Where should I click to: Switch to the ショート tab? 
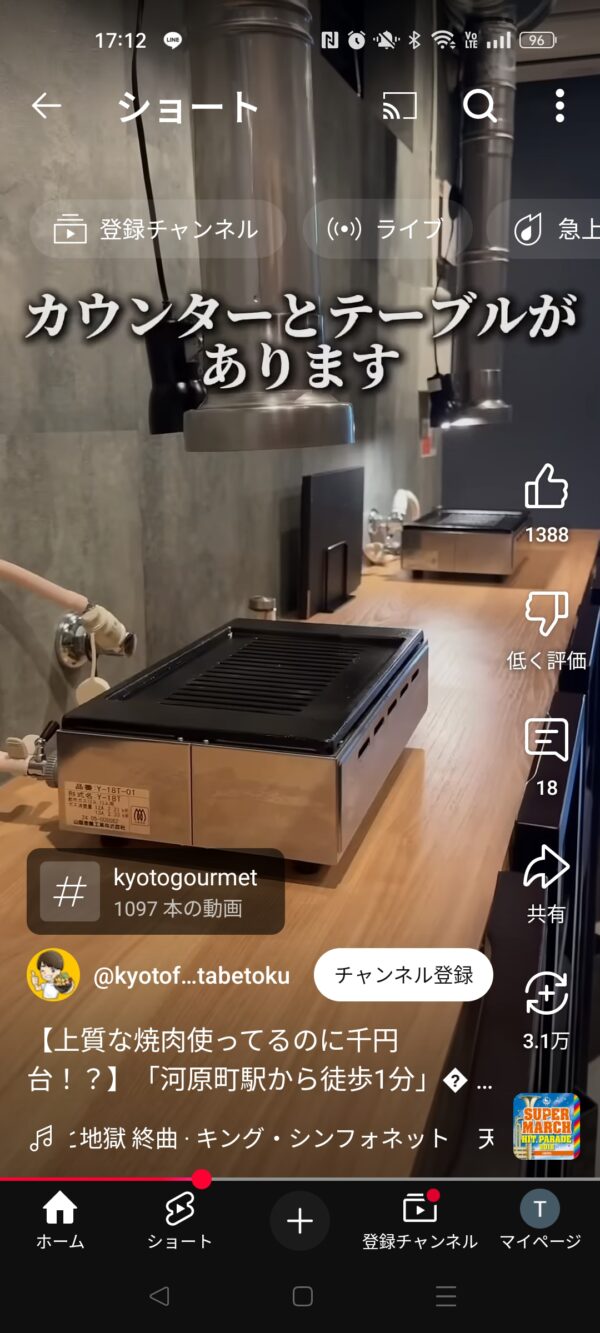pyautogui.click(x=180, y=1220)
